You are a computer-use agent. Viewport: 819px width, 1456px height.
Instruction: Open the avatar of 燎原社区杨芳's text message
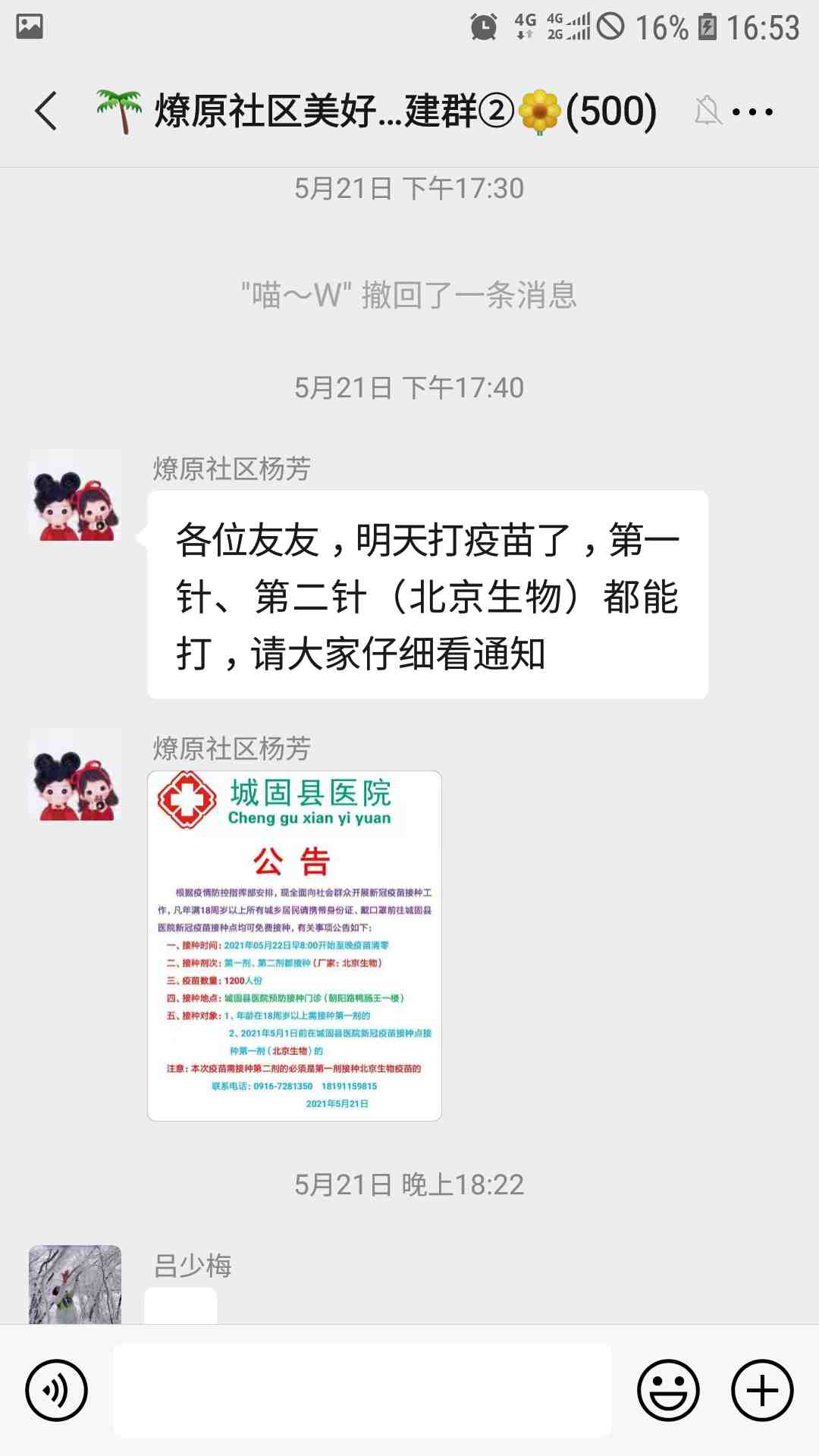click(75, 495)
